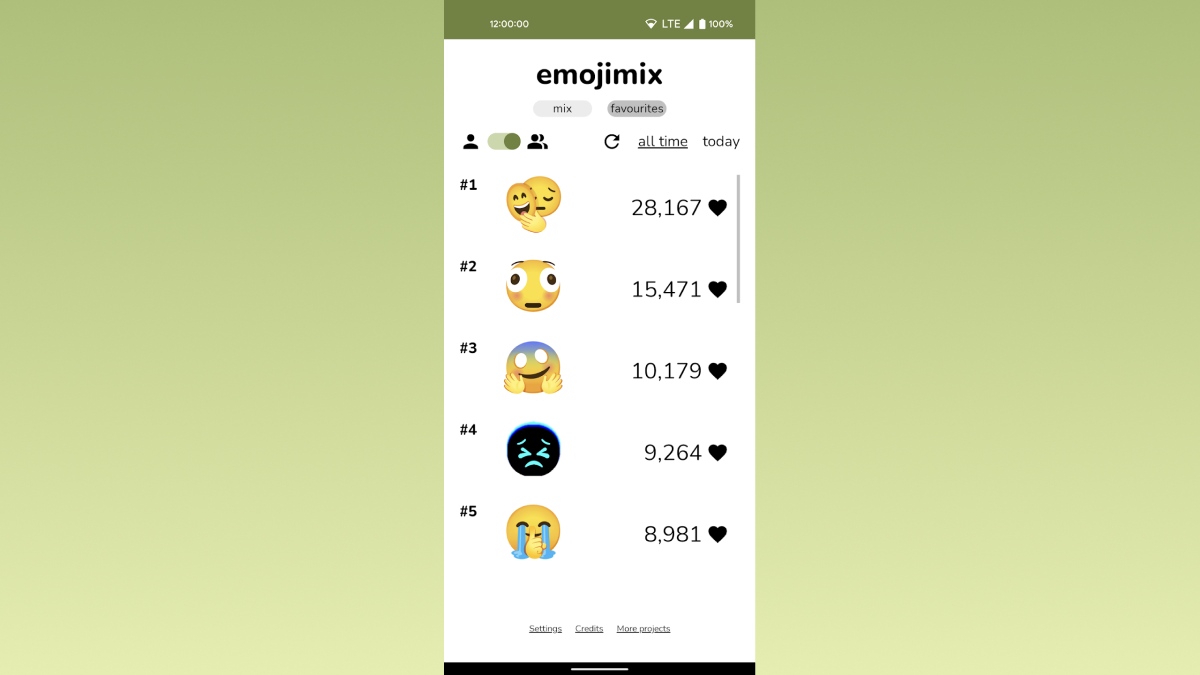Open the #3 hugging emoji mix
Image resolution: width=1200 pixels, height=675 pixels.
tap(533, 368)
